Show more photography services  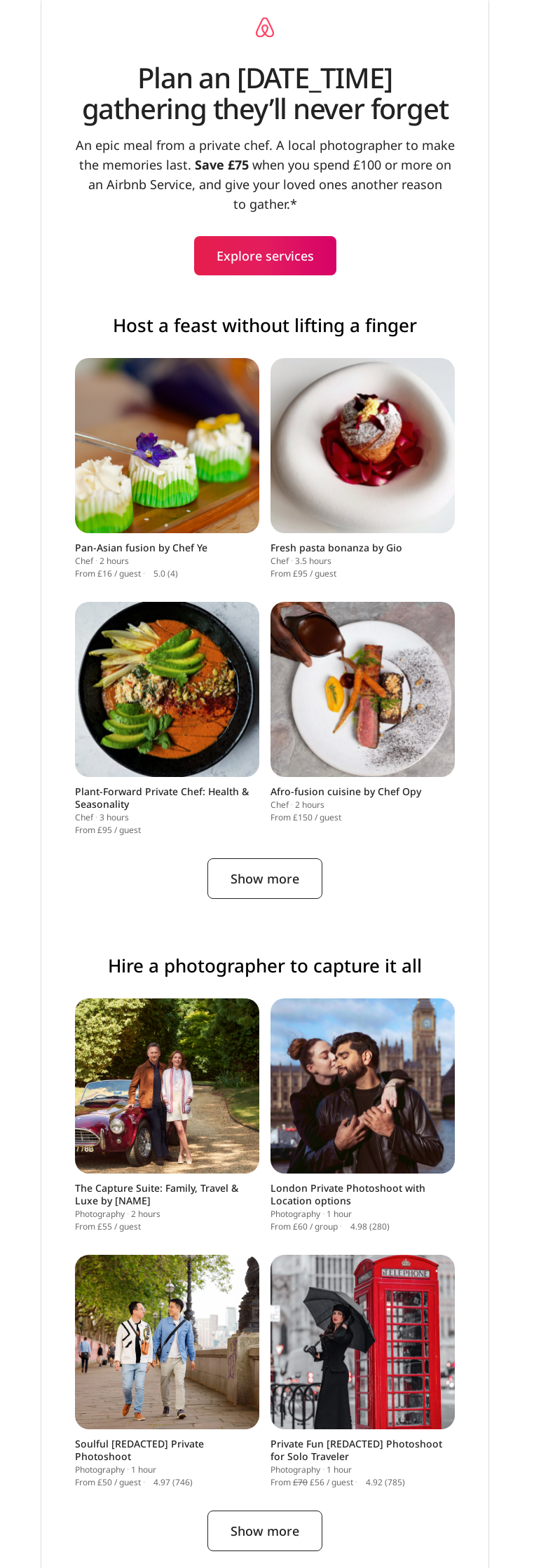tap(265, 1531)
